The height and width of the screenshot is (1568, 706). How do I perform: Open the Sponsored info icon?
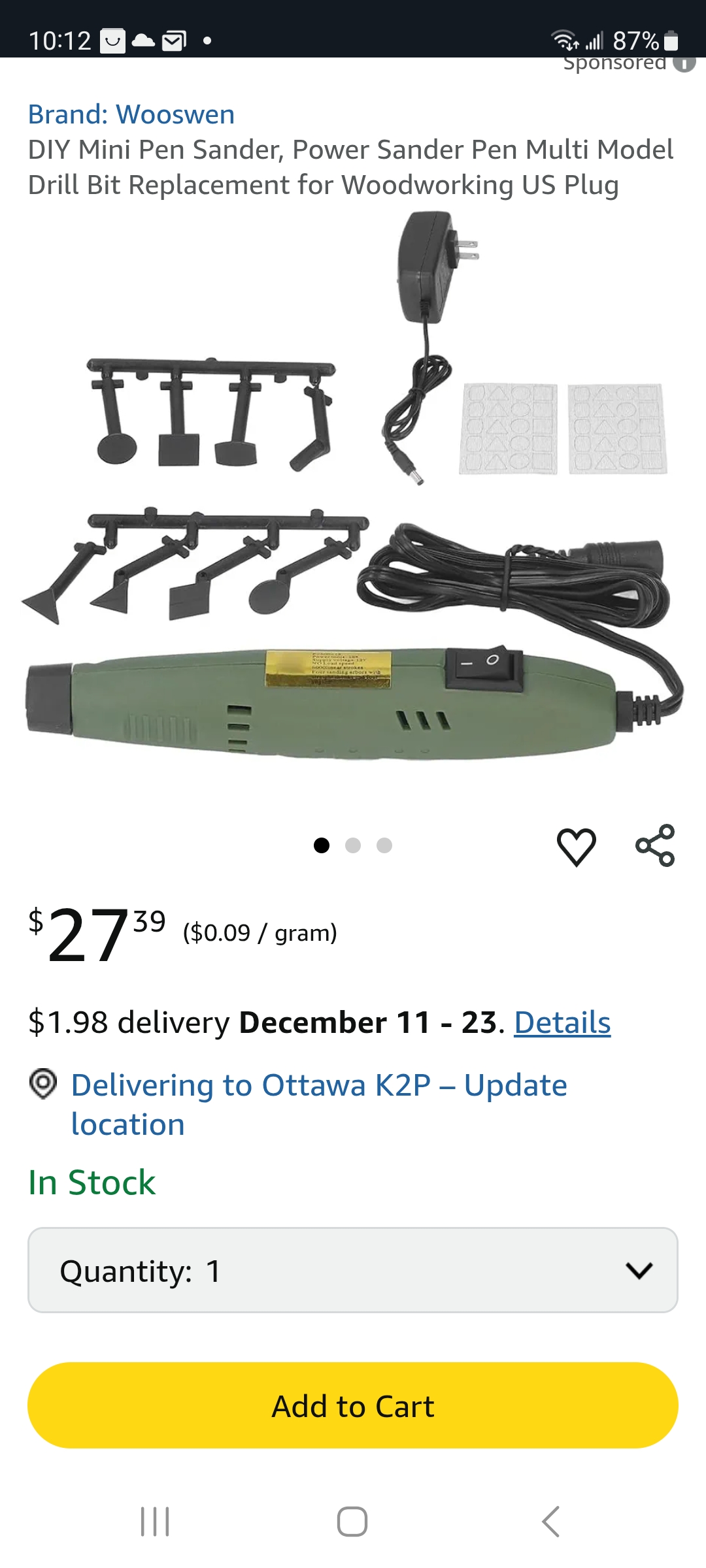(x=684, y=64)
